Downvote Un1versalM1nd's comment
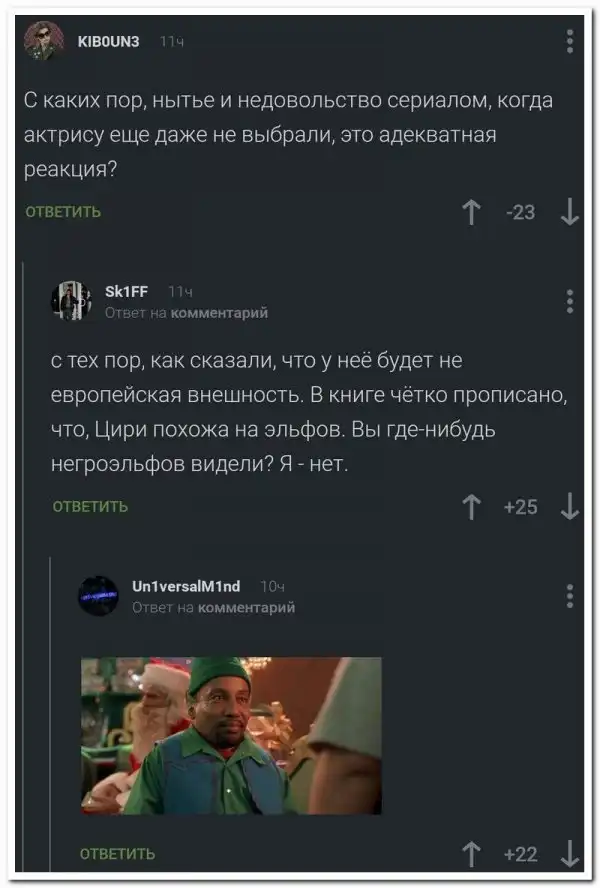The height and width of the screenshot is (888, 600). pos(570,853)
